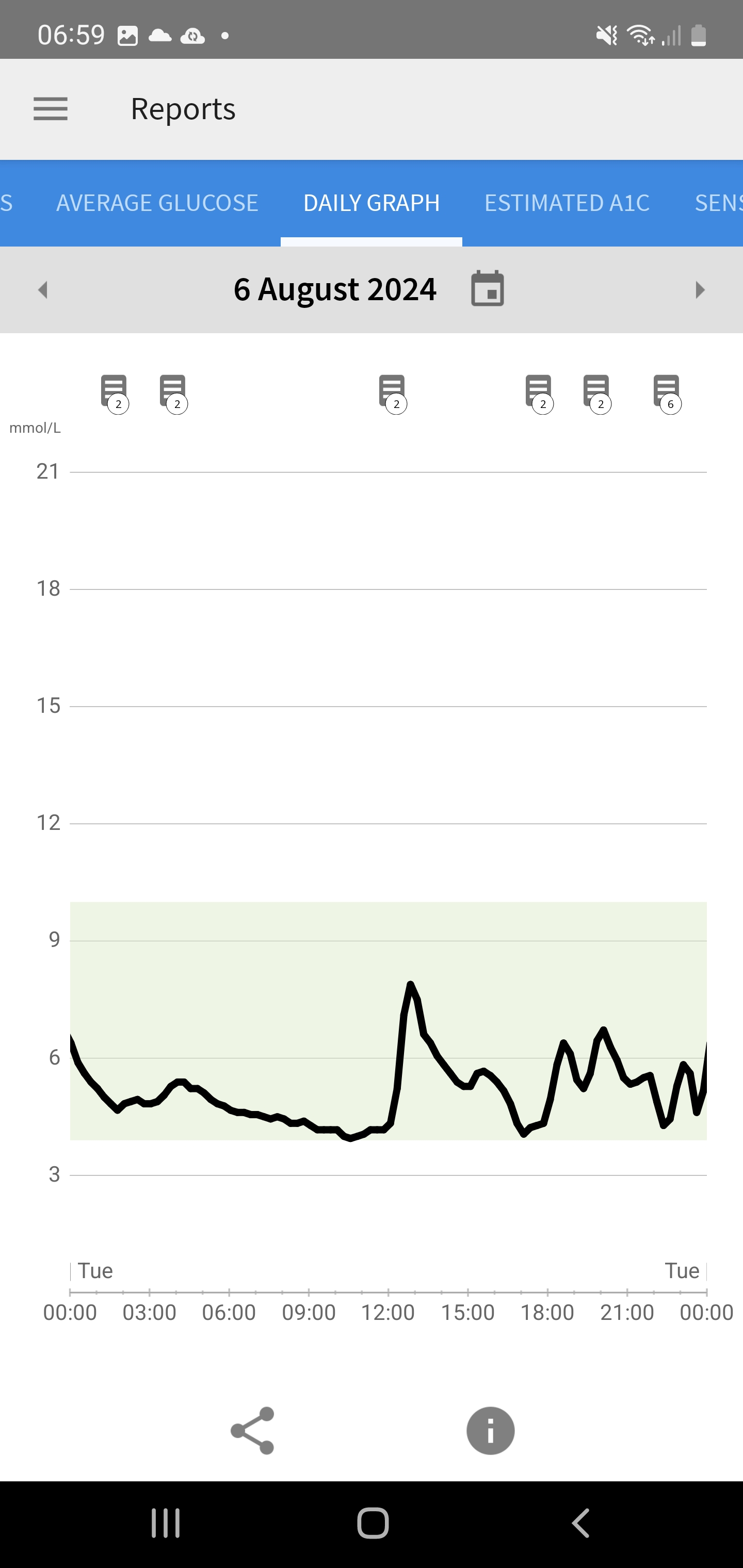Go to the next day
743x1568 pixels.
pos(700,290)
